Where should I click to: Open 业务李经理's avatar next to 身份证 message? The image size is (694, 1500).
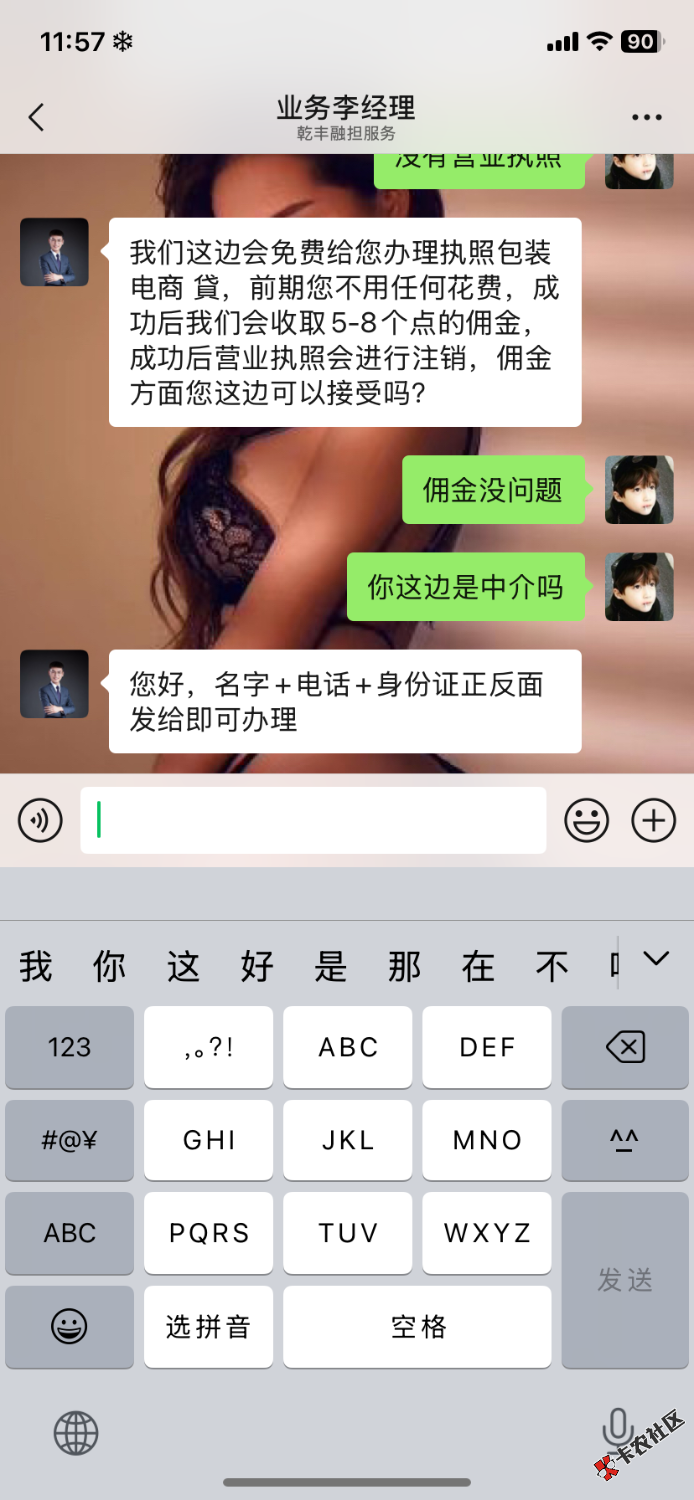pos(54,684)
